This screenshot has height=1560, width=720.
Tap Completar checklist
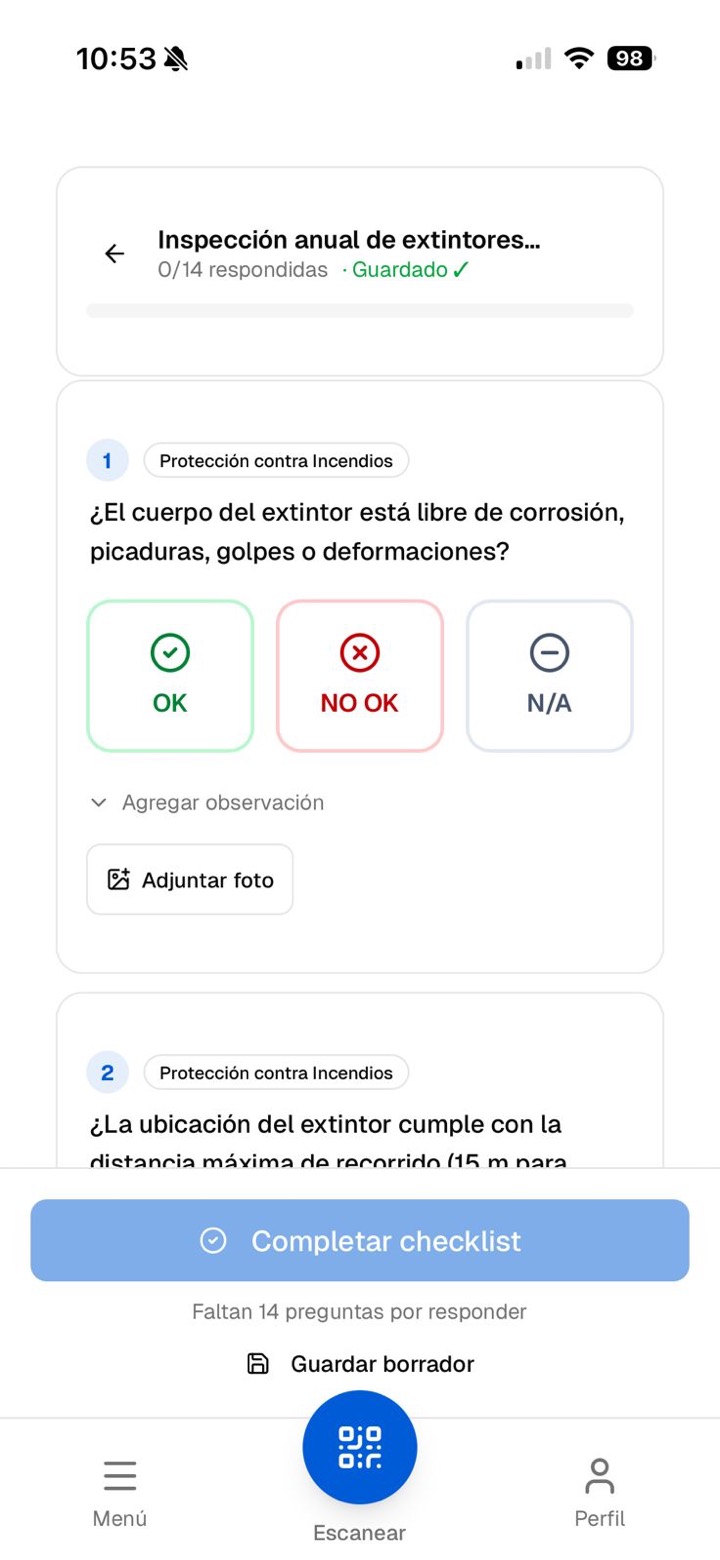(x=360, y=1241)
